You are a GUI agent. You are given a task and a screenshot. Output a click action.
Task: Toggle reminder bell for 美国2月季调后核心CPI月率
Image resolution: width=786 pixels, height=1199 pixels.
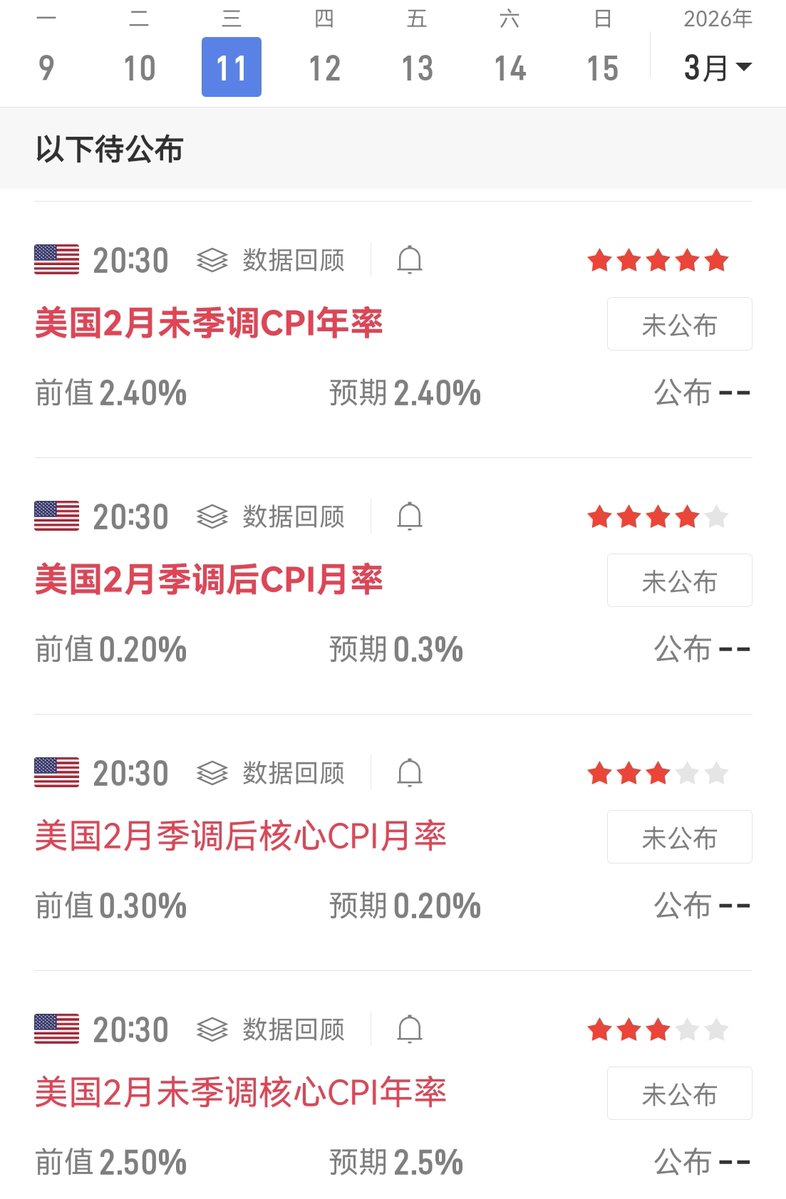(410, 773)
